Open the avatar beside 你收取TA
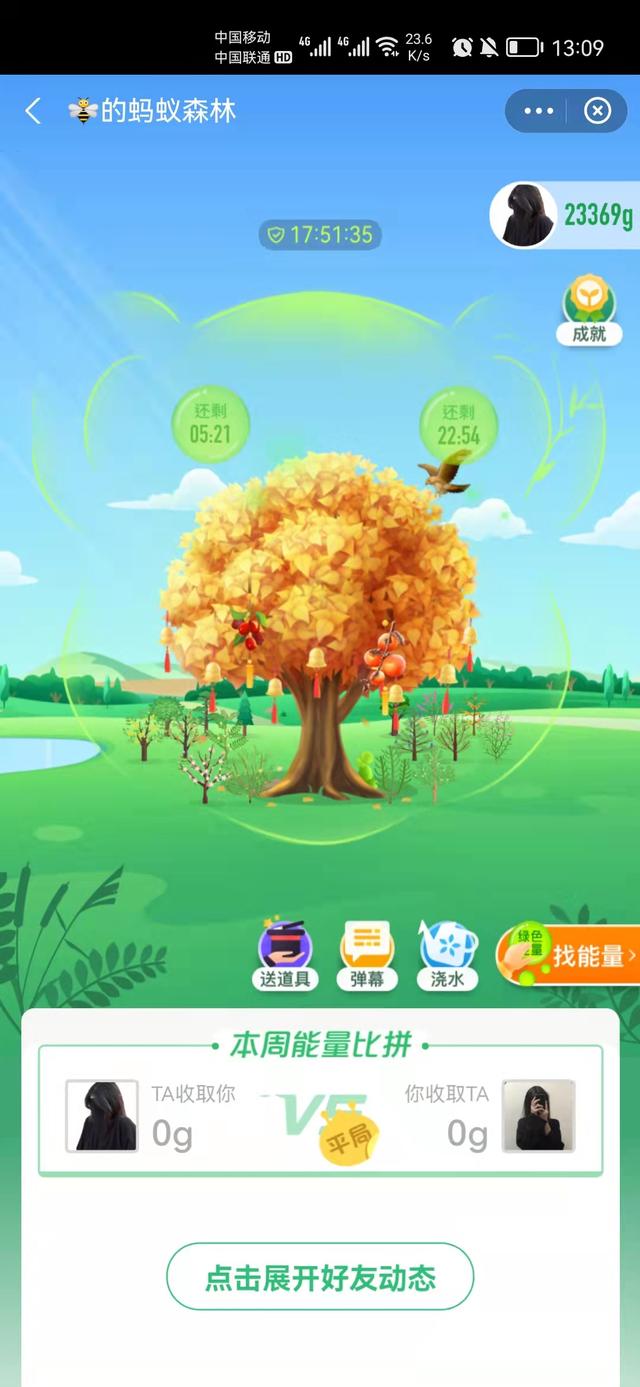The width and height of the screenshot is (640, 1387). (x=538, y=1116)
